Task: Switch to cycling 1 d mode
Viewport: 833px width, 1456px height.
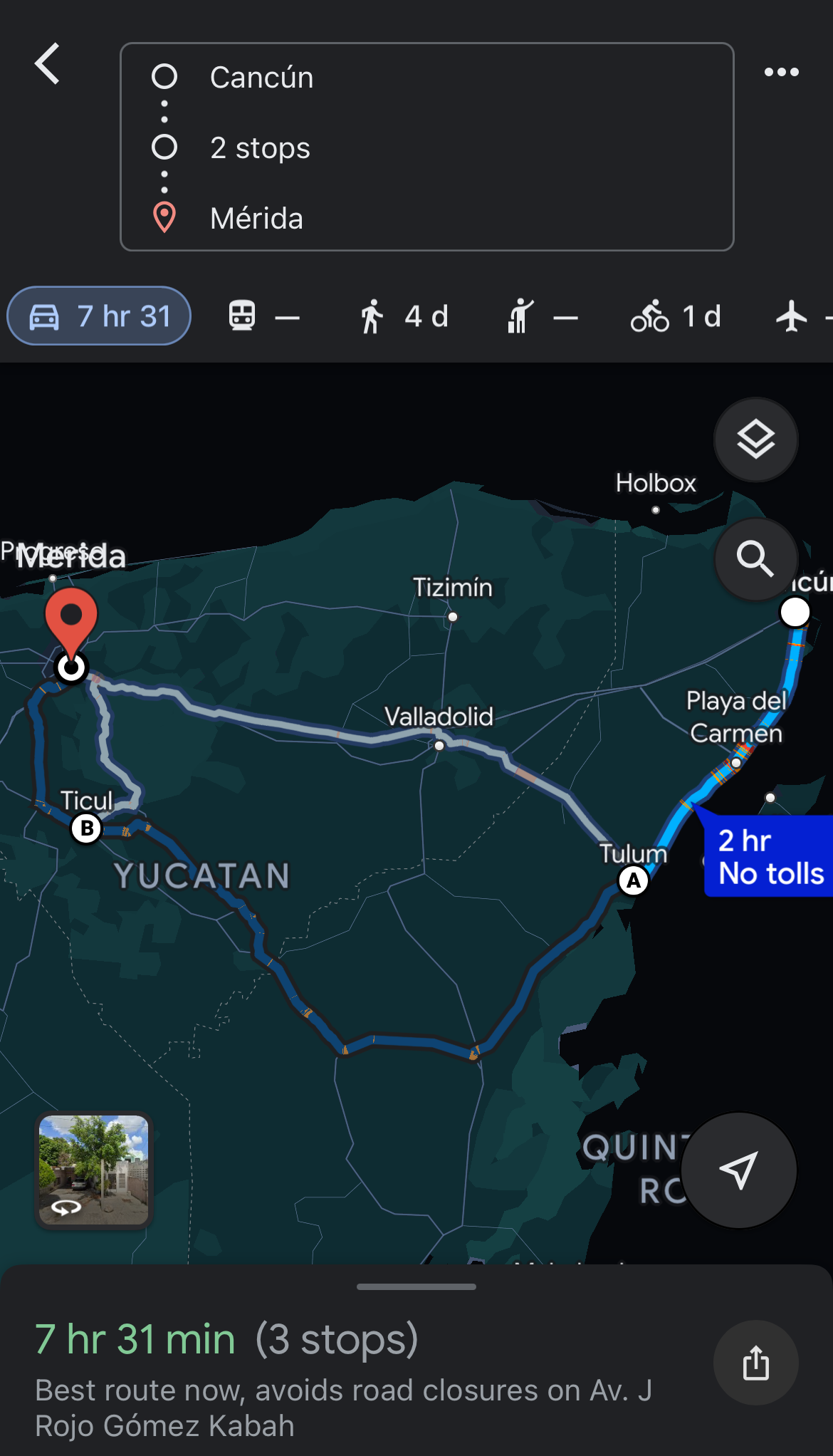Action: coord(676,316)
